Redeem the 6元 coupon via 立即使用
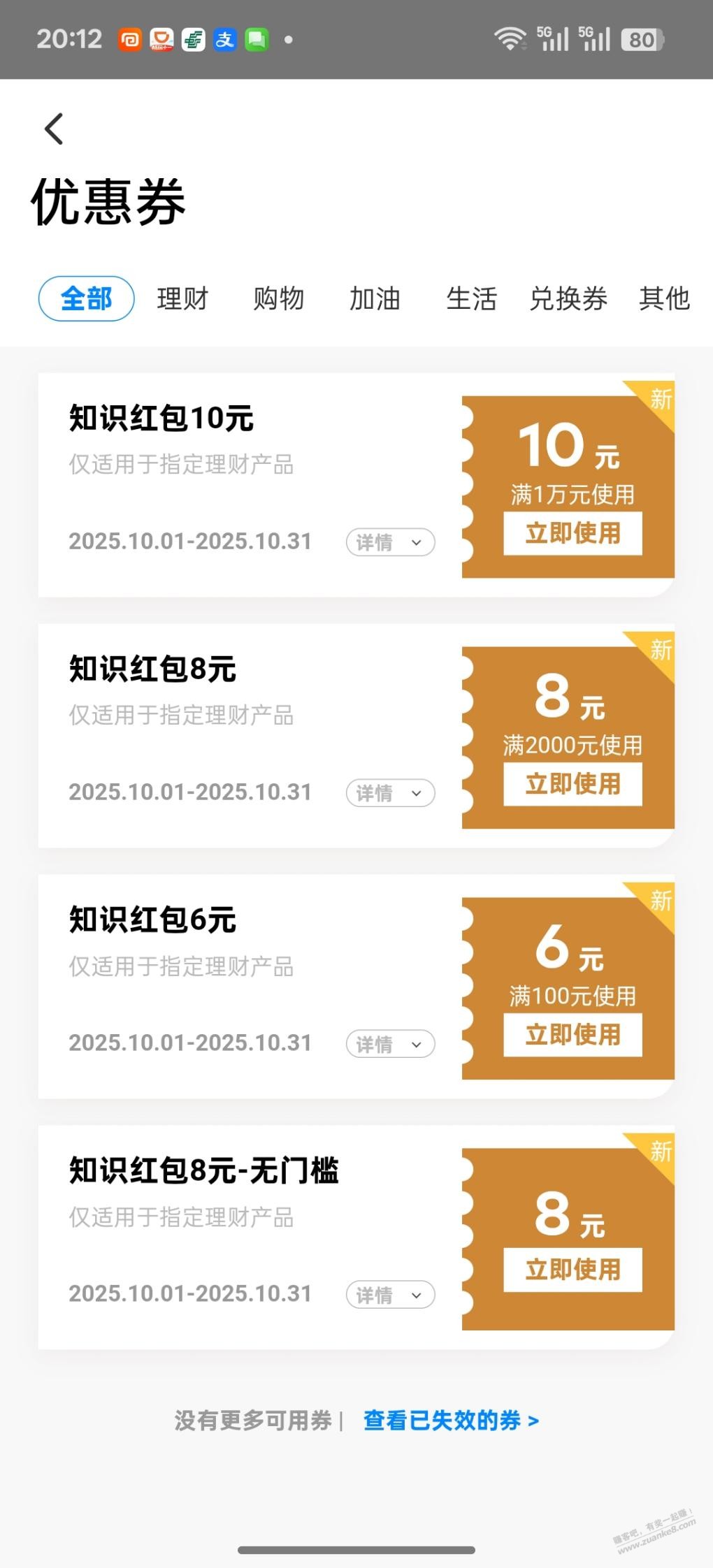 click(x=572, y=1035)
